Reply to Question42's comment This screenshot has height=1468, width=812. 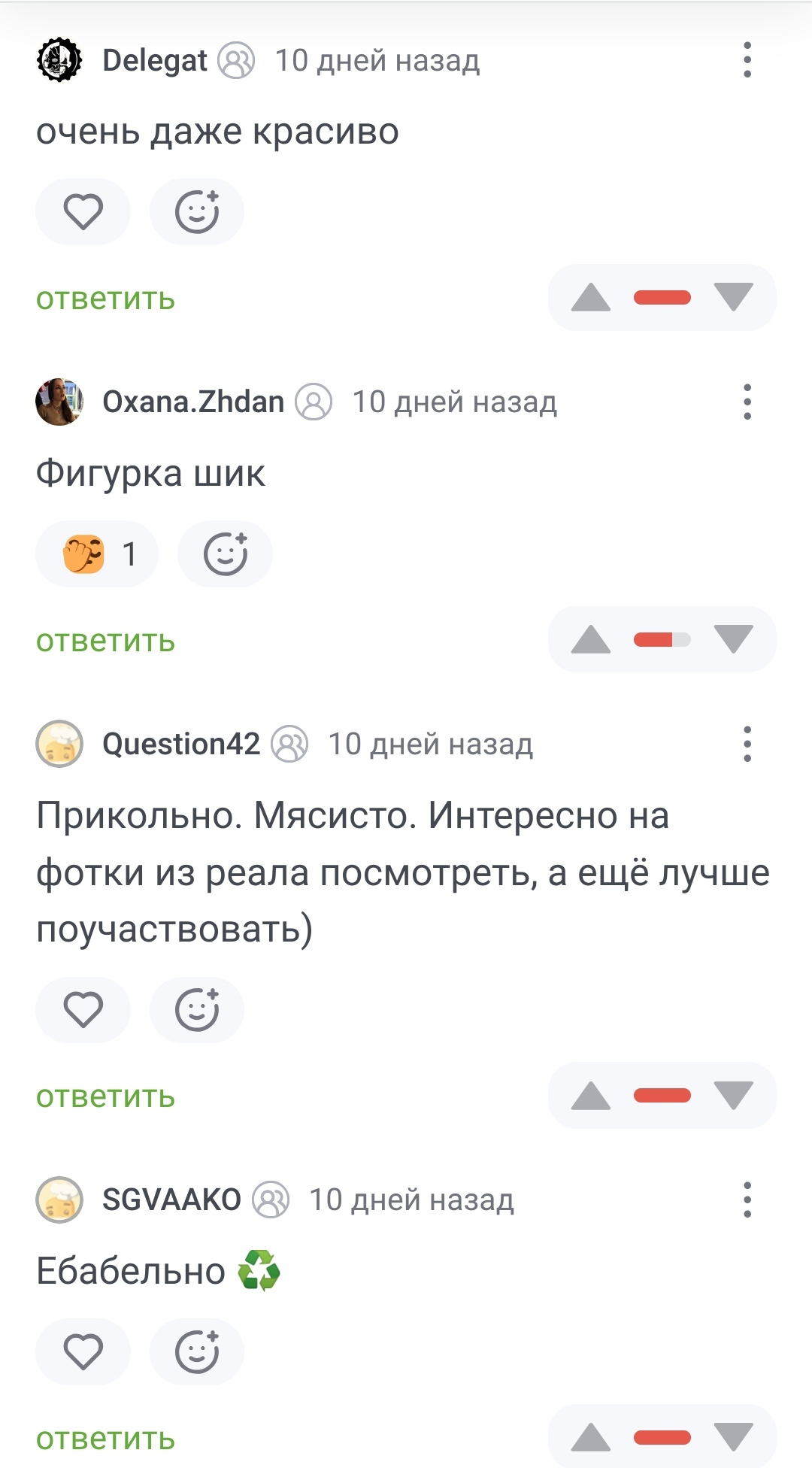(x=105, y=1097)
